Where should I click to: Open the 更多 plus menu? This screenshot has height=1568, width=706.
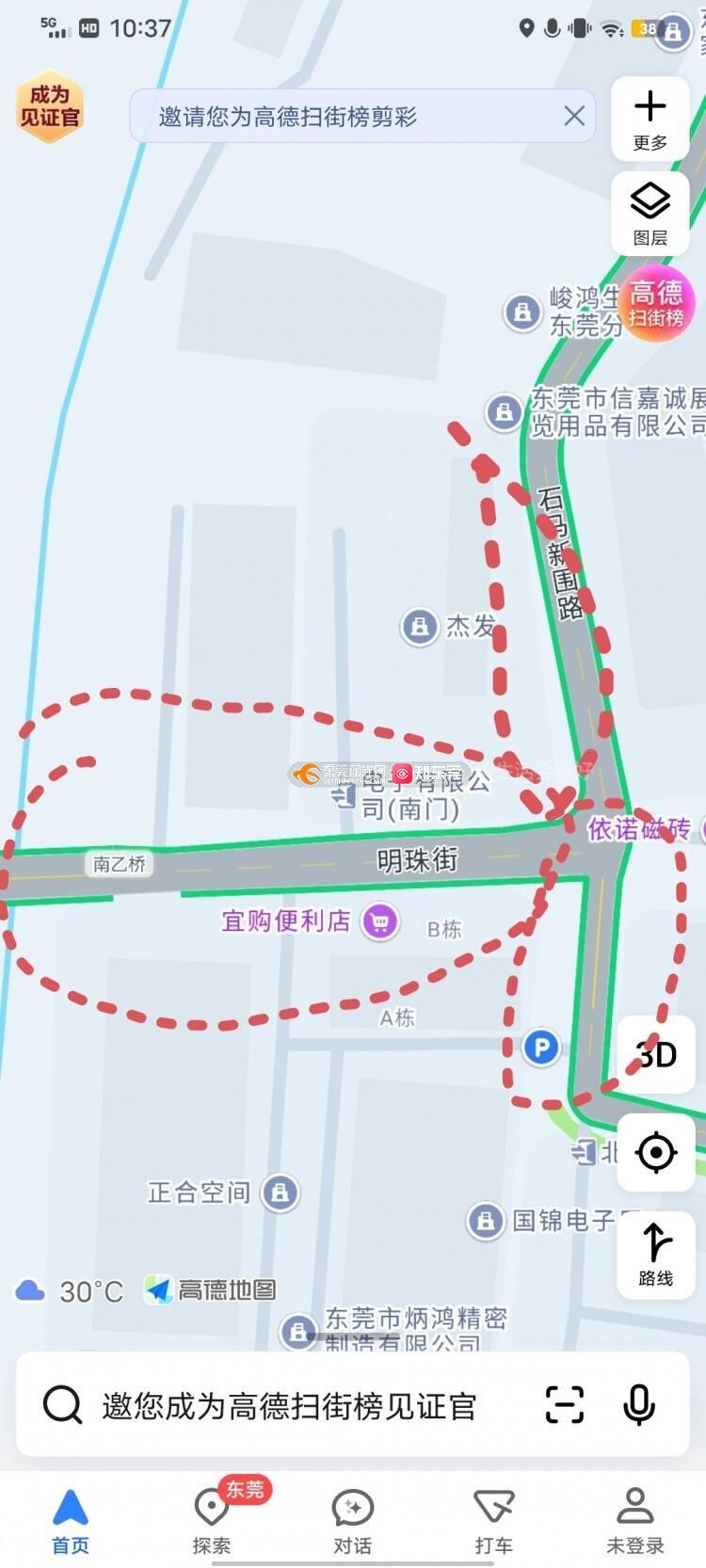[x=650, y=119]
